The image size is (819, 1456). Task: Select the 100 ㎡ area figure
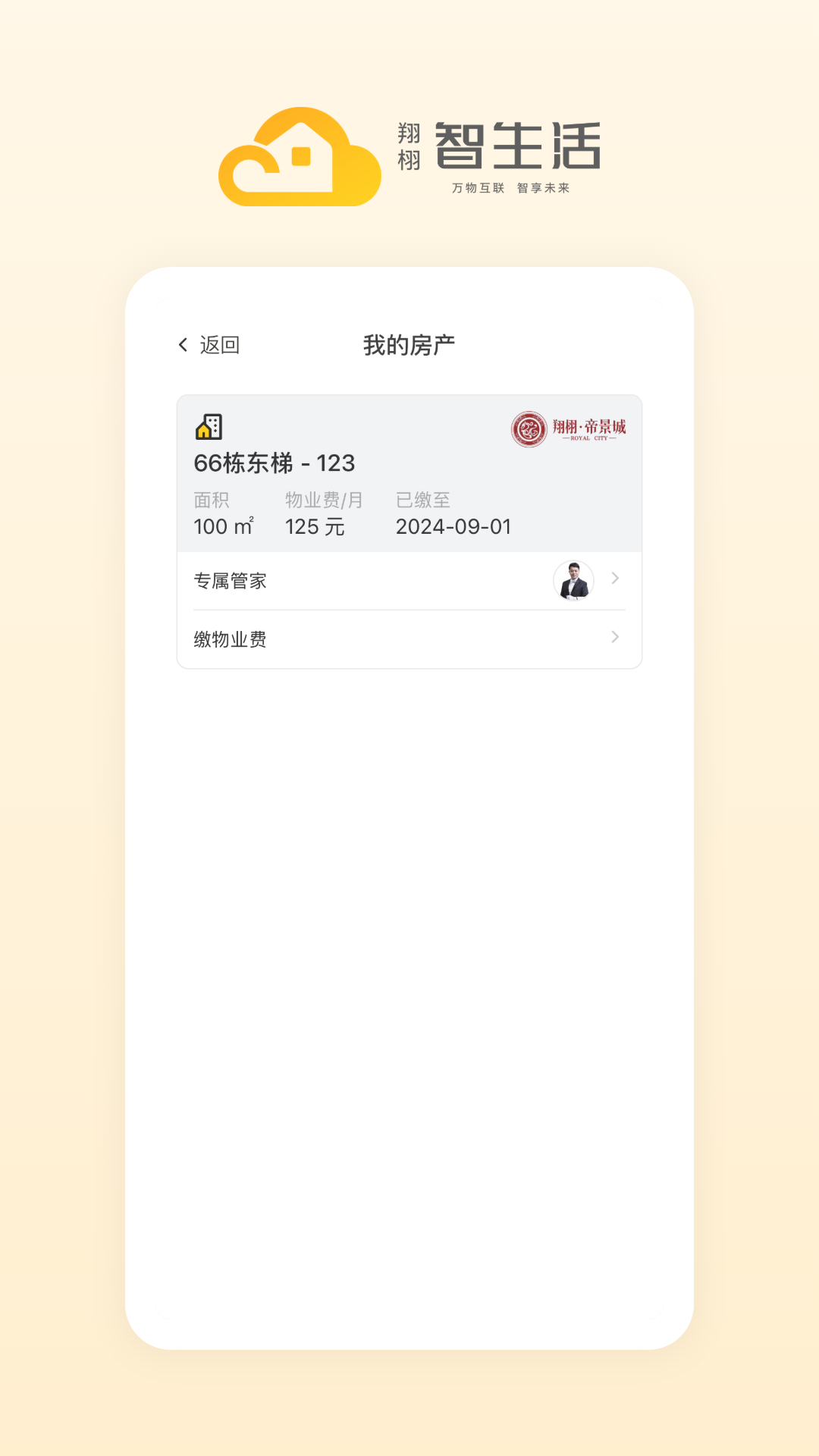223,526
